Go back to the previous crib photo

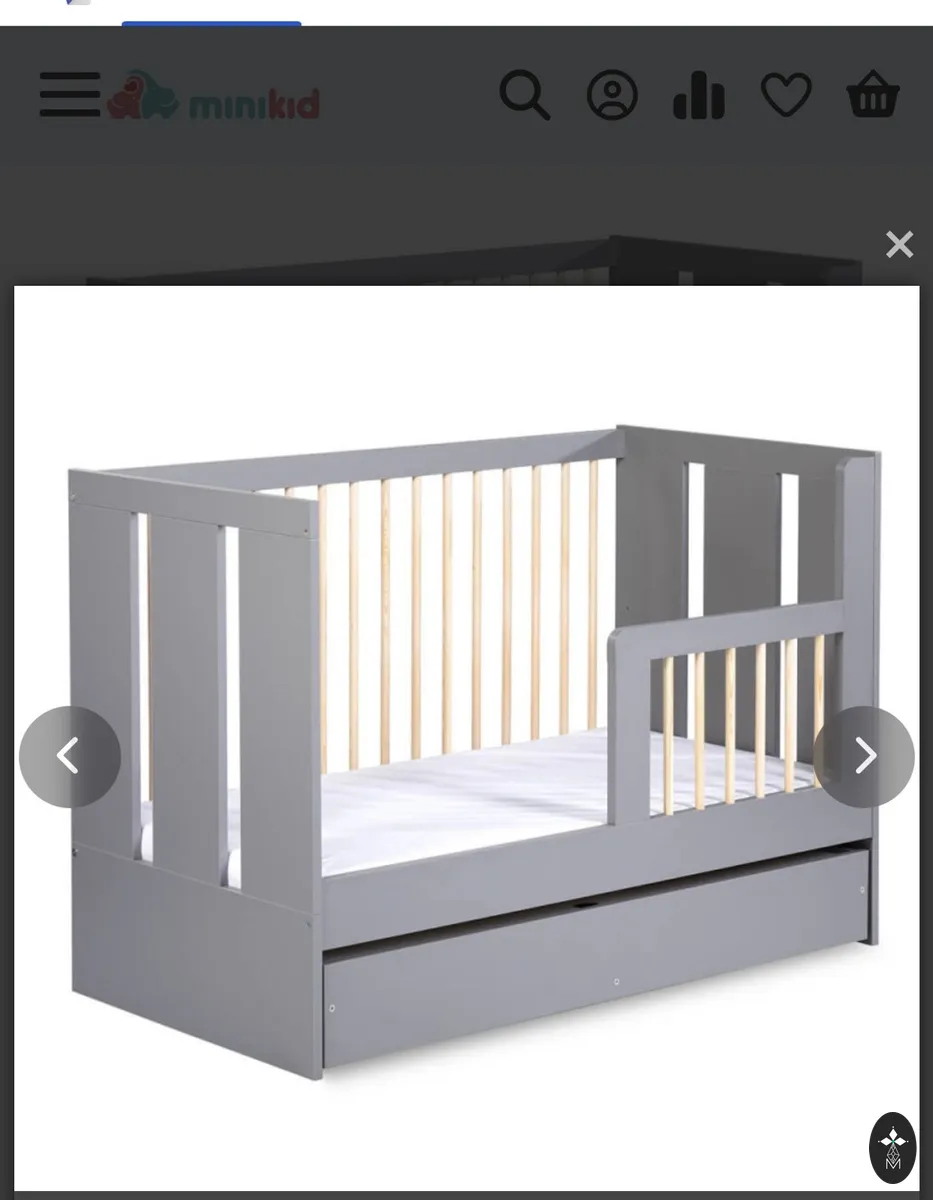70,757
